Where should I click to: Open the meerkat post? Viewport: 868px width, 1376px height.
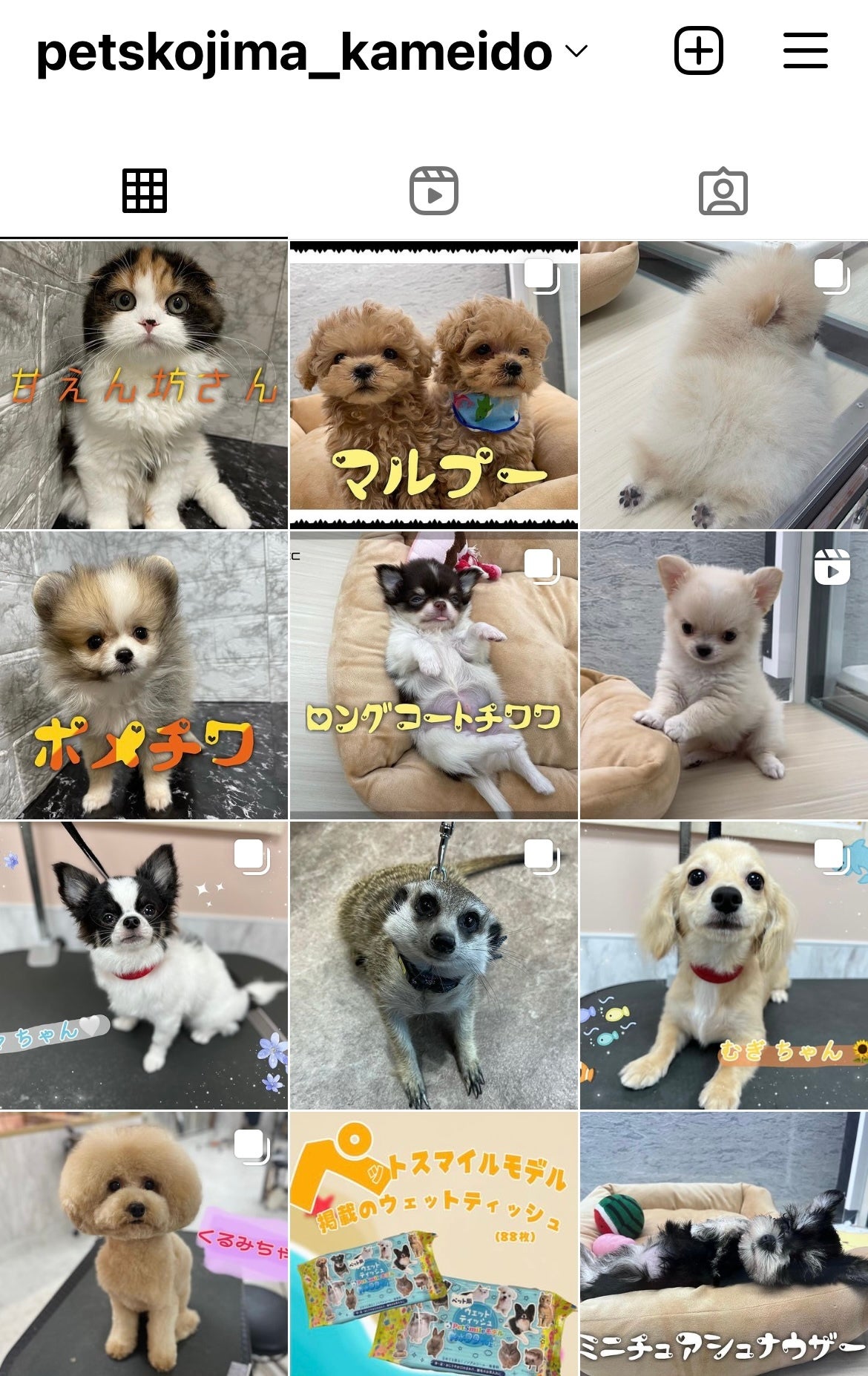[433, 965]
